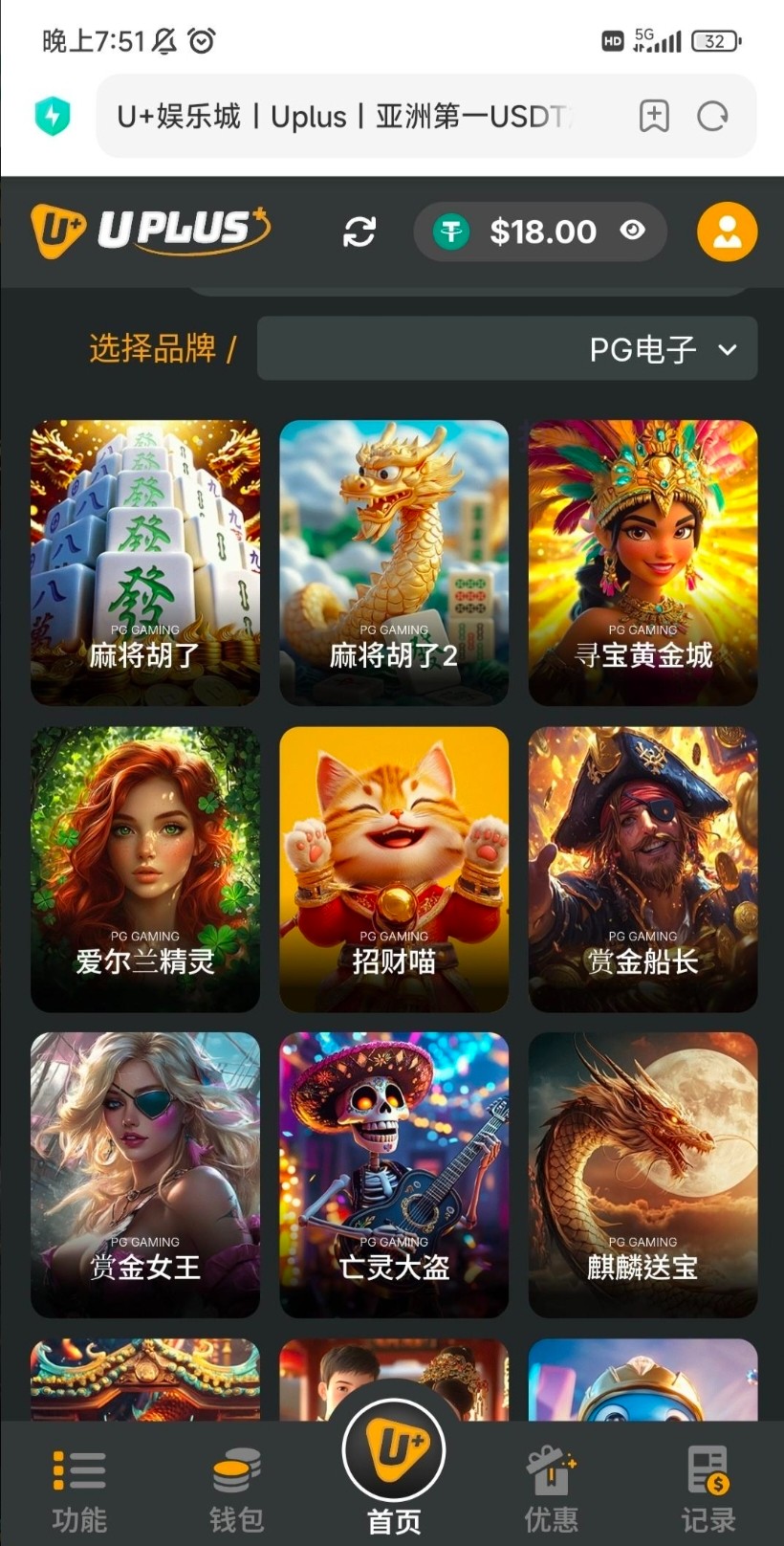Image resolution: width=784 pixels, height=1546 pixels.
Task: Open the 寻宝黄金城 game
Action: click(642, 563)
